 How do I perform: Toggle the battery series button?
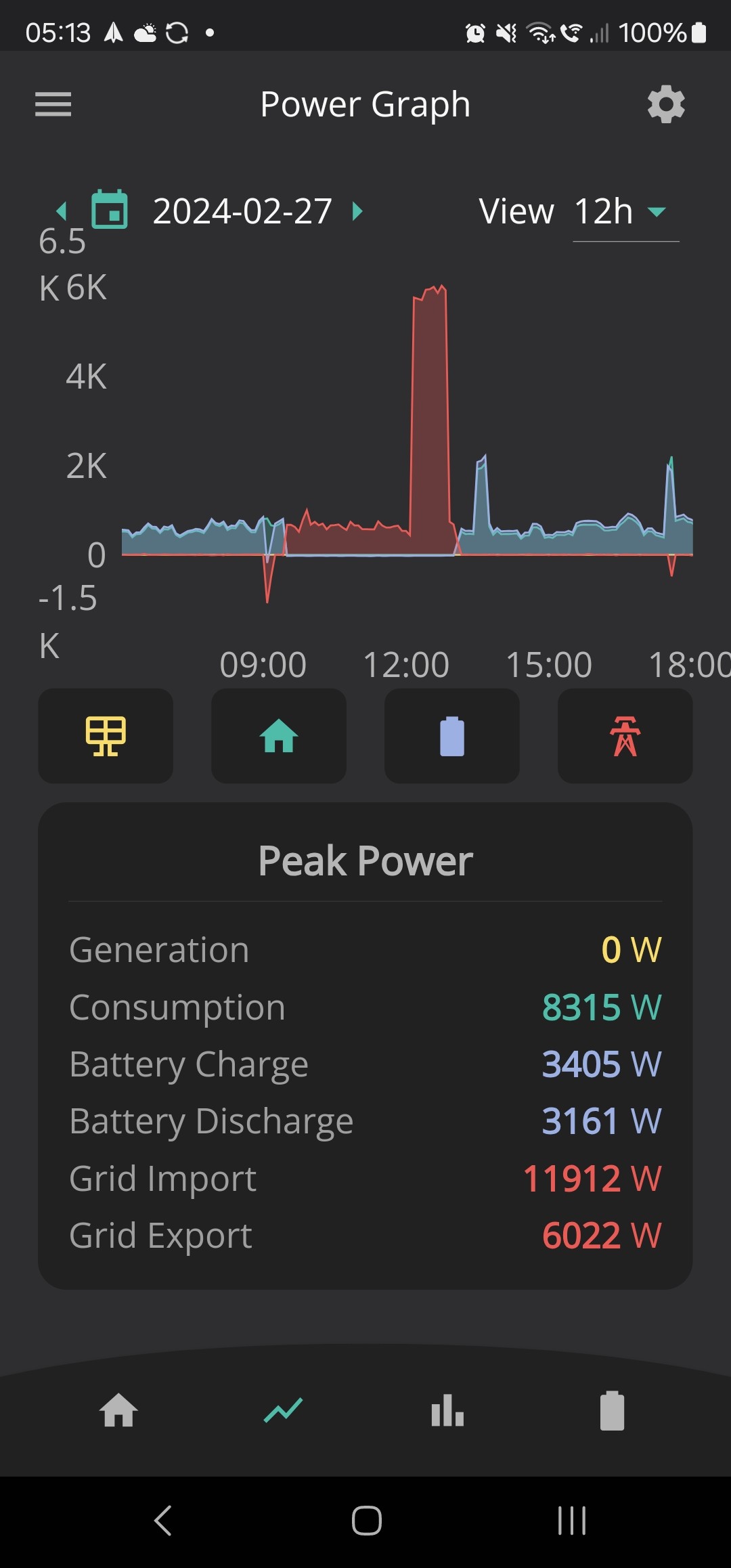pos(452,736)
